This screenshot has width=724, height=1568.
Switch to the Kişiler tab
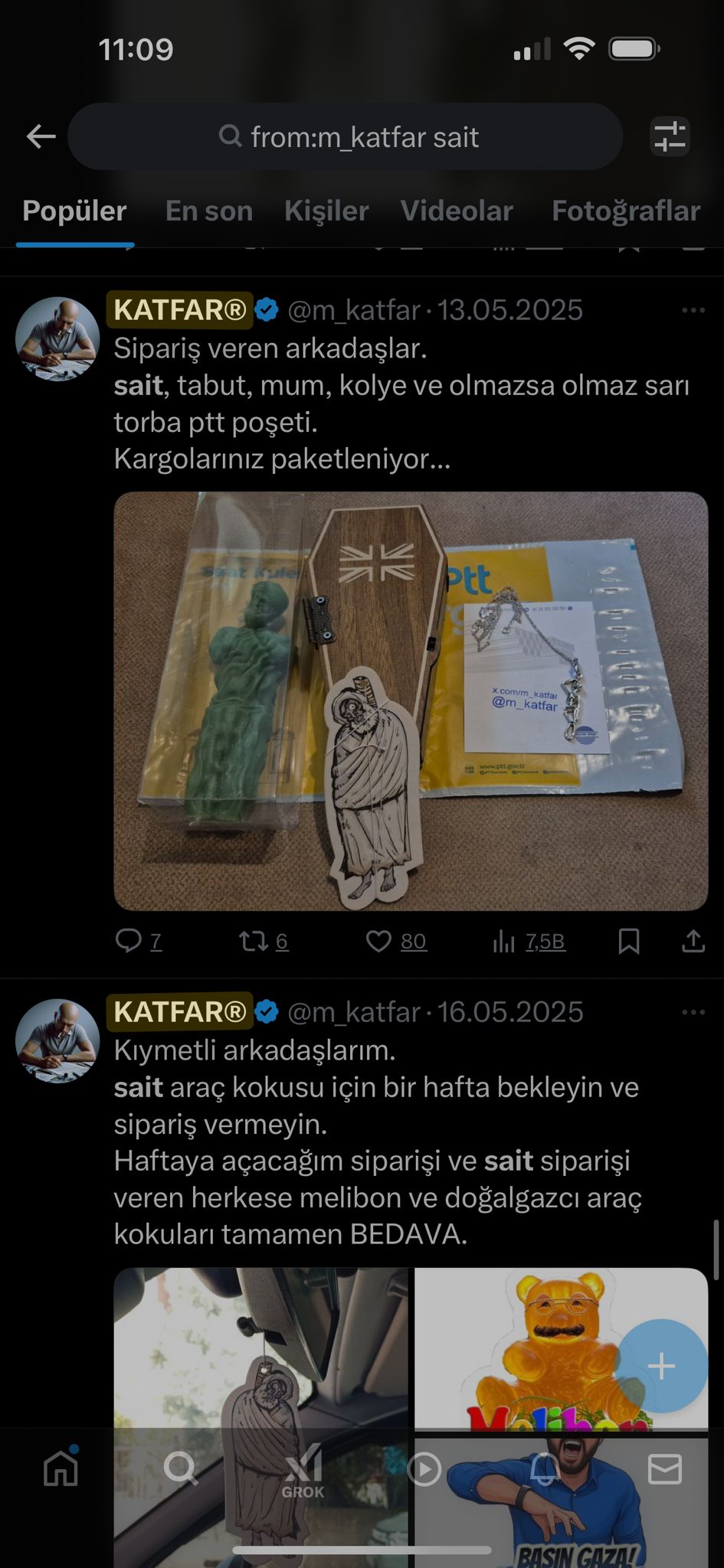[326, 211]
